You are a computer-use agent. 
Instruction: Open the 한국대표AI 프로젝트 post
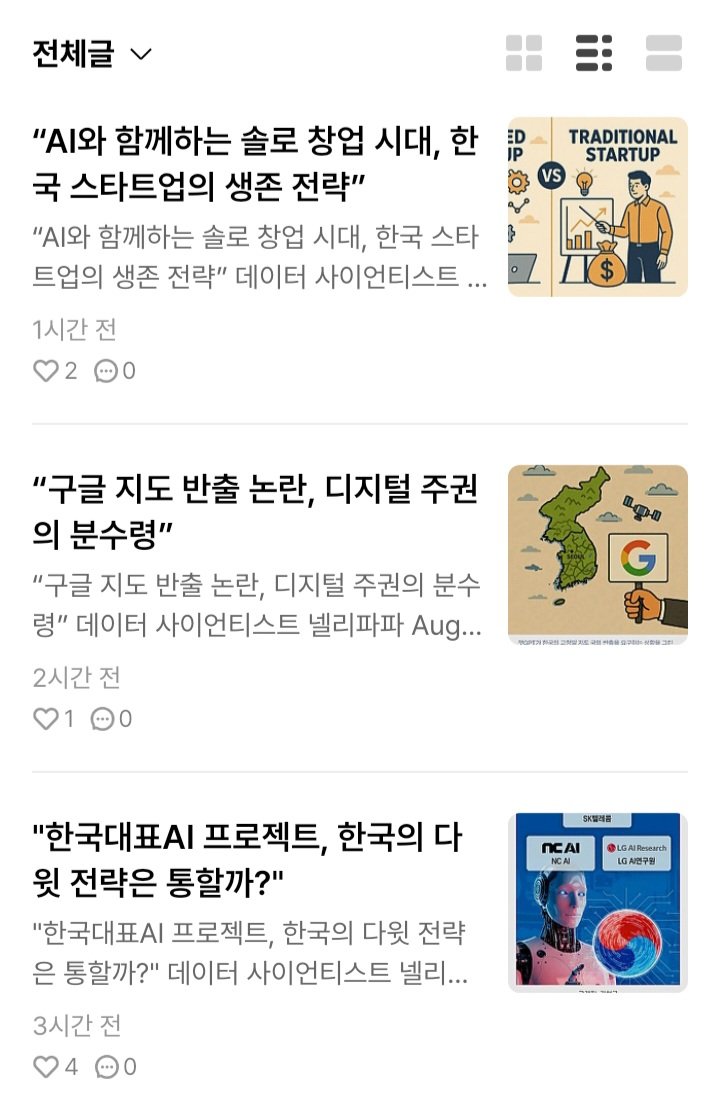tap(248, 858)
